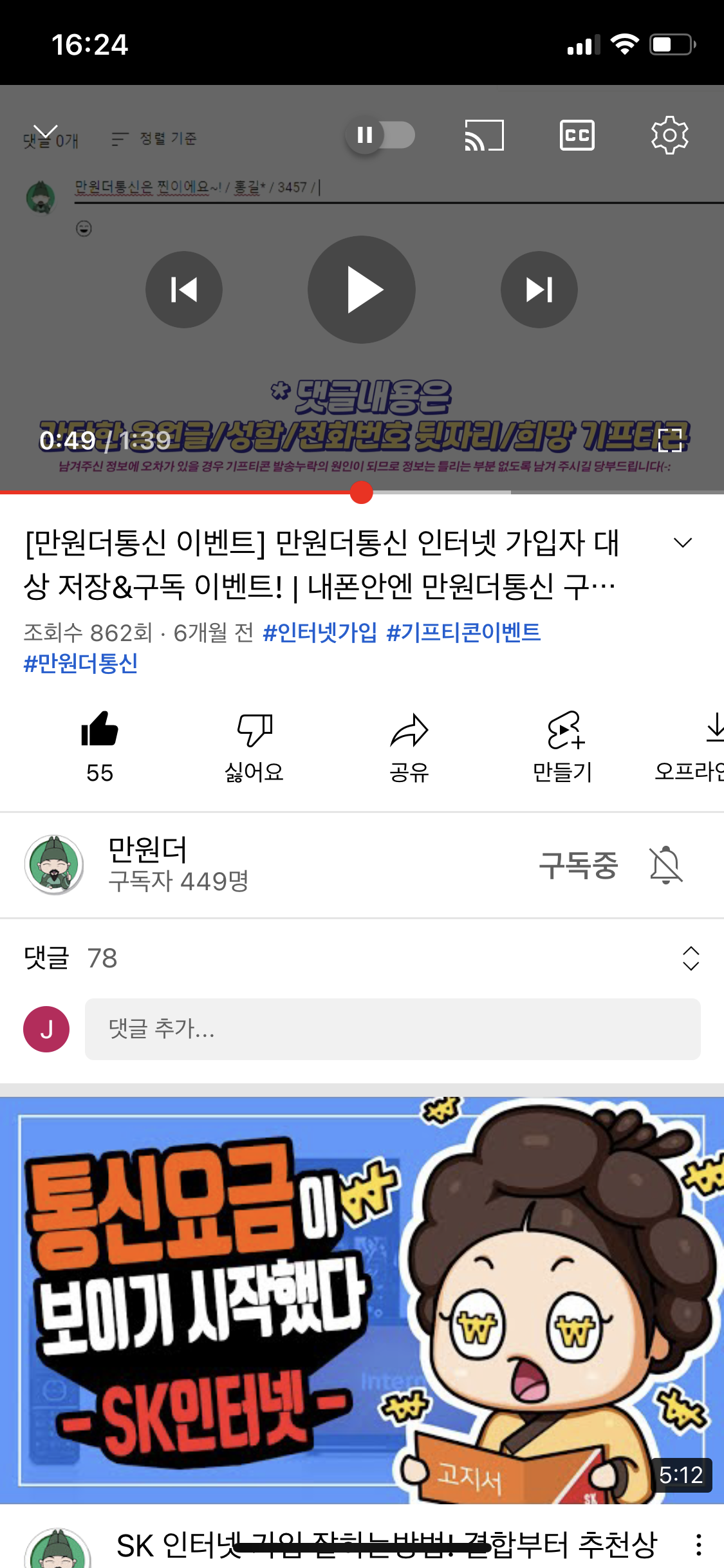Minimize the video player with down chevron
The height and width of the screenshot is (1568, 724).
tap(46, 133)
